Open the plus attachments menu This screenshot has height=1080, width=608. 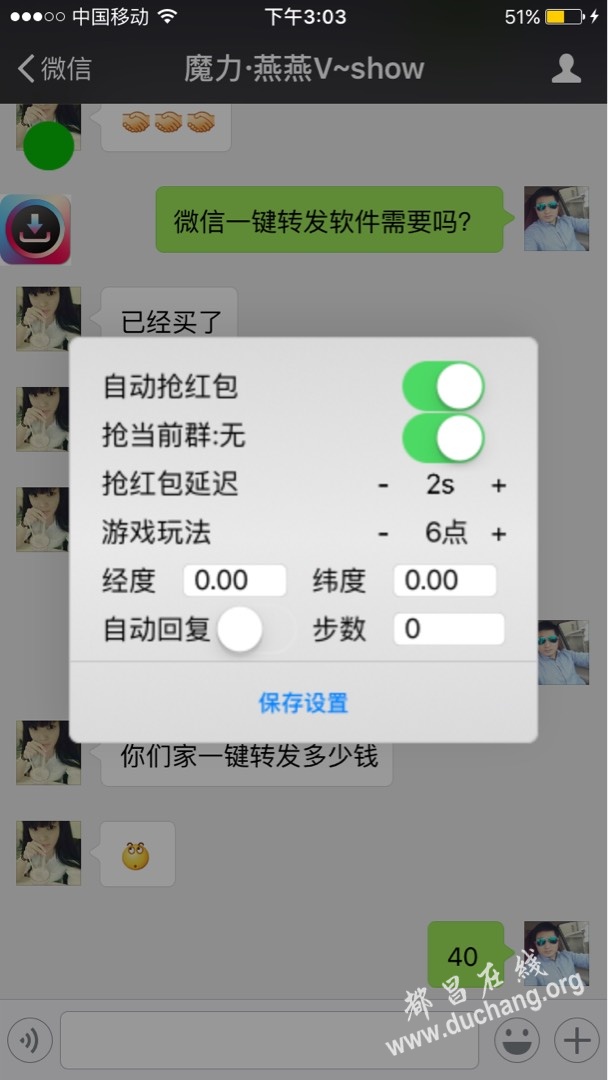coord(577,1041)
